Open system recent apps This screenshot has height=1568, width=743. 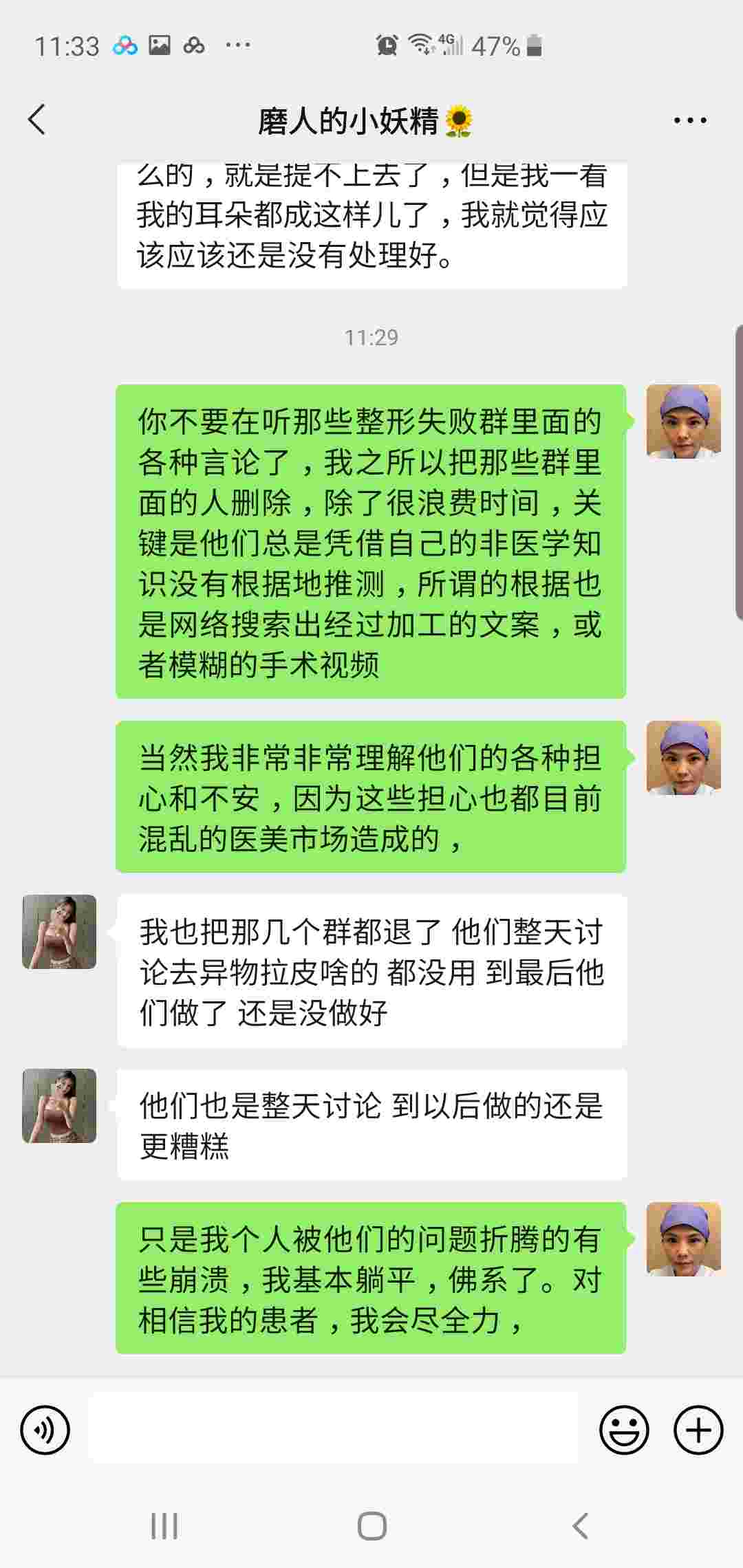pos(164,1527)
